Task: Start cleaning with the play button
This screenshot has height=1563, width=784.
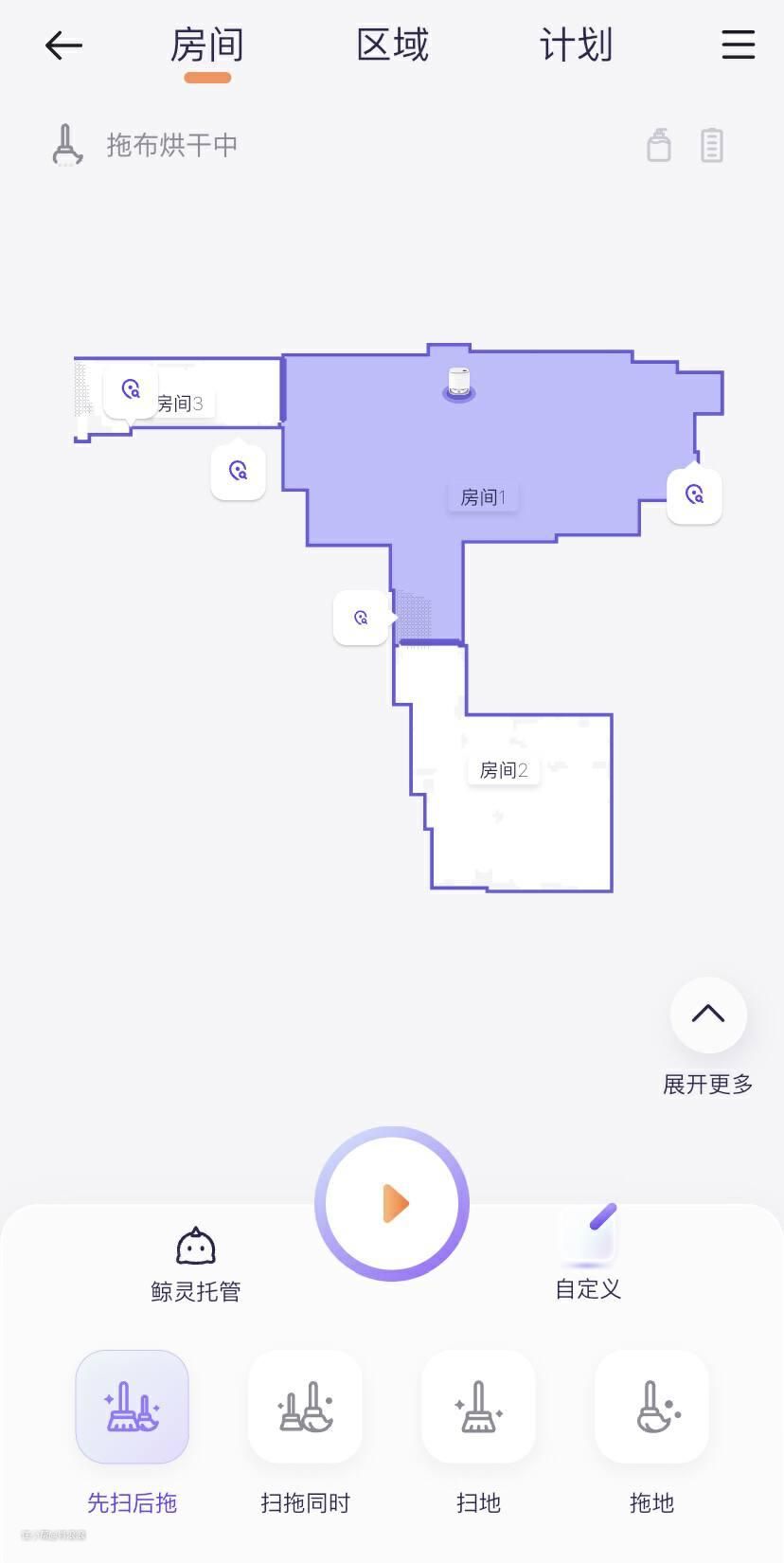Action: pyautogui.click(x=392, y=1203)
